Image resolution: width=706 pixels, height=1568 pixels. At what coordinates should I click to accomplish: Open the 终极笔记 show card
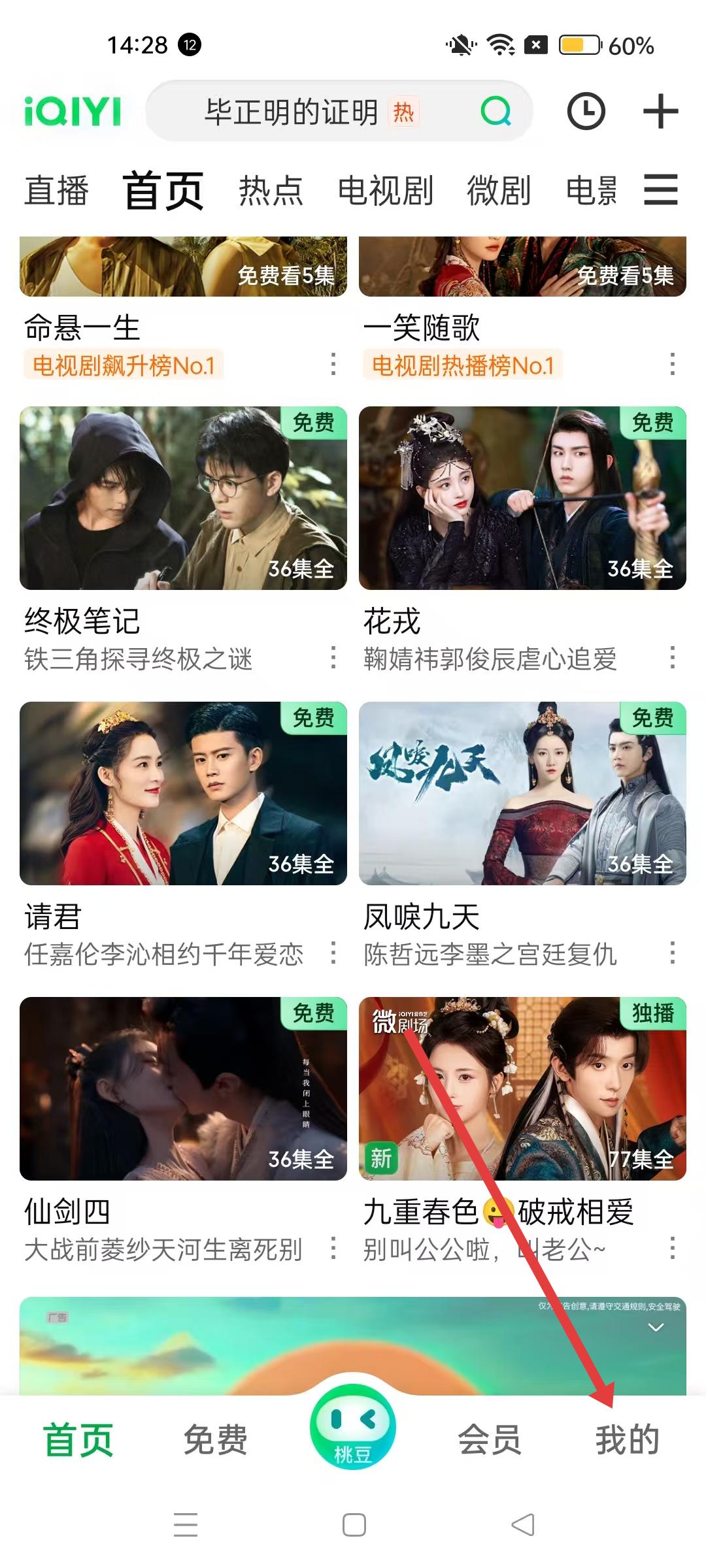[183, 498]
